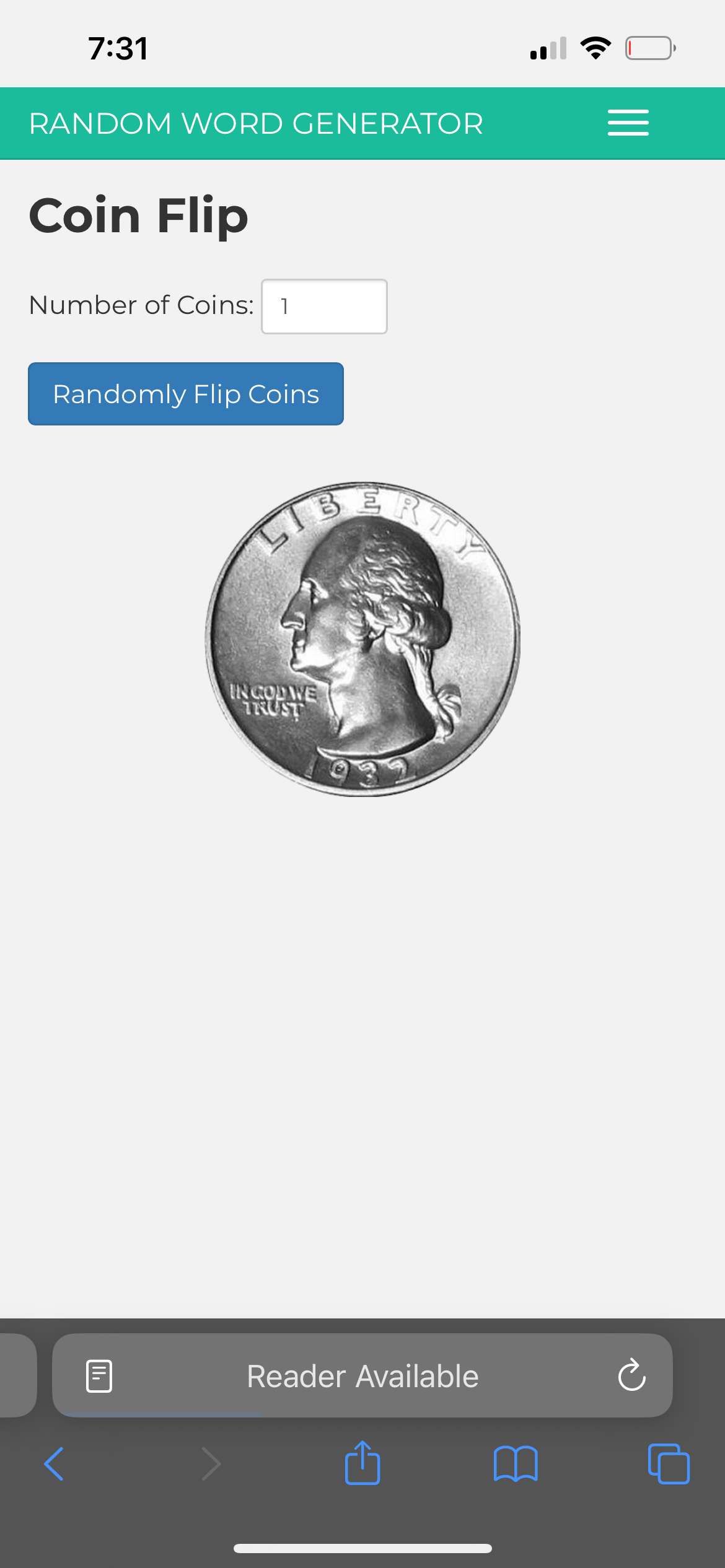This screenshot has width=725, height=1568.
Task: Tap Randomly Flip Coins button
Action: point(186,394)
